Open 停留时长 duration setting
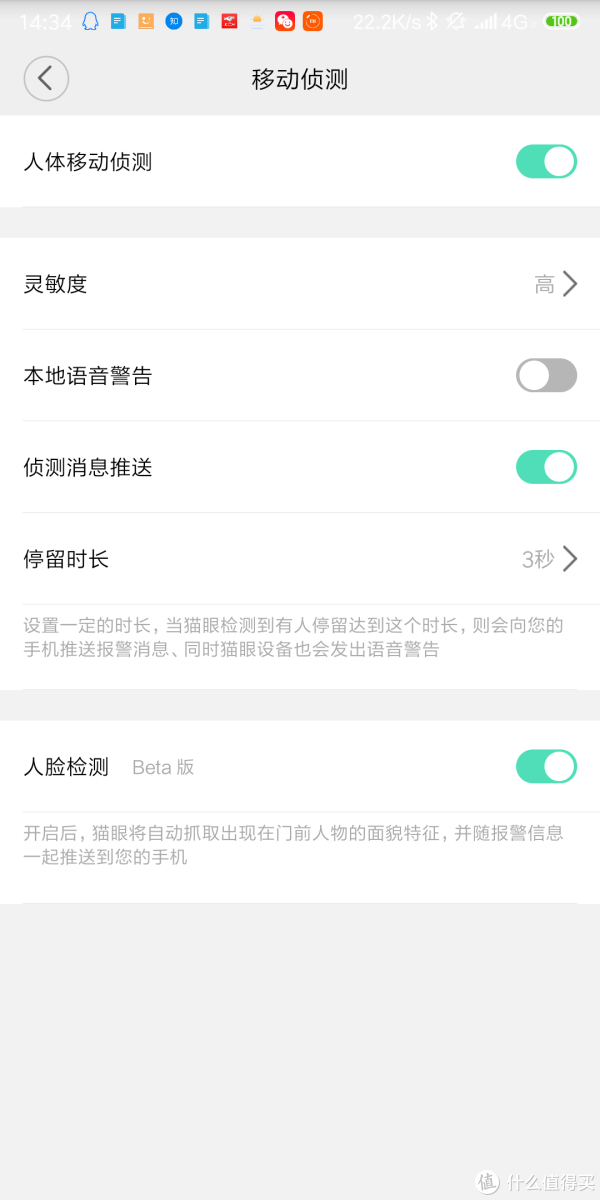This screenshot has width=600, height=1200. point(300,559)
